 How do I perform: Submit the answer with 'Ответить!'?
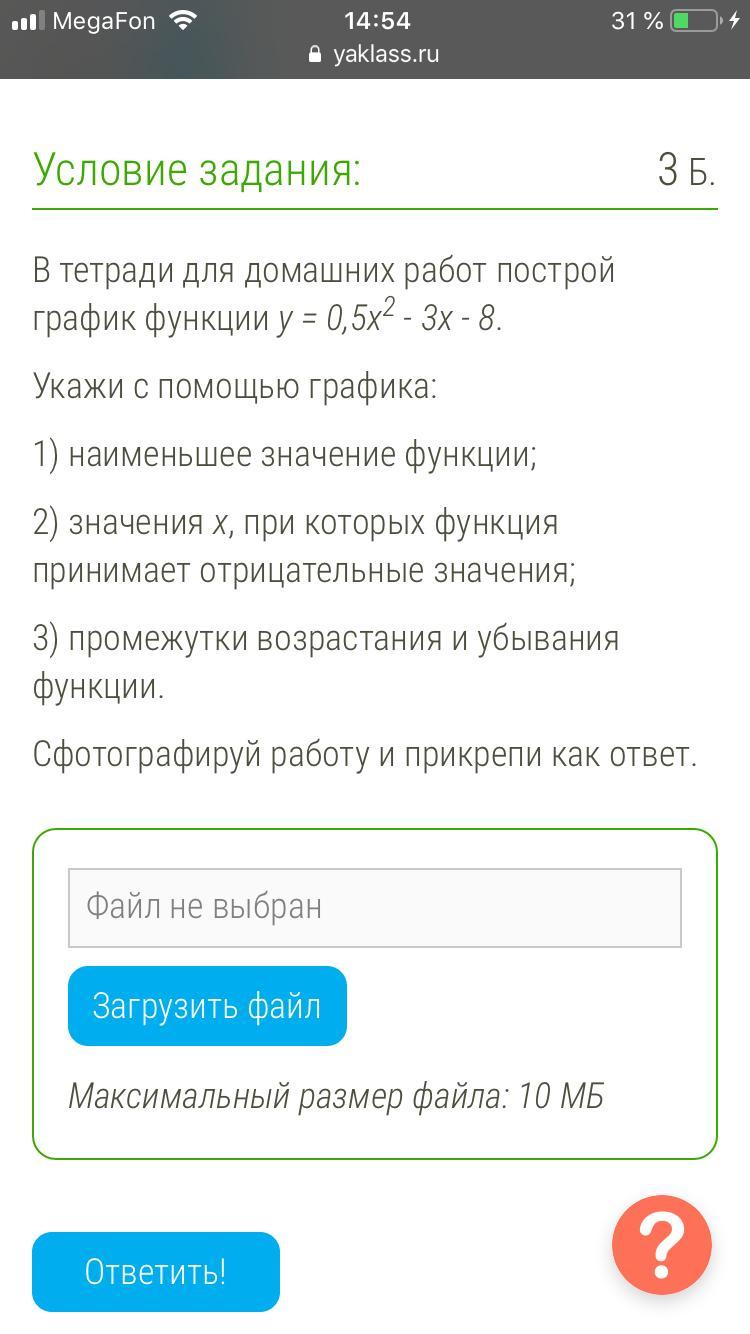156,1272
